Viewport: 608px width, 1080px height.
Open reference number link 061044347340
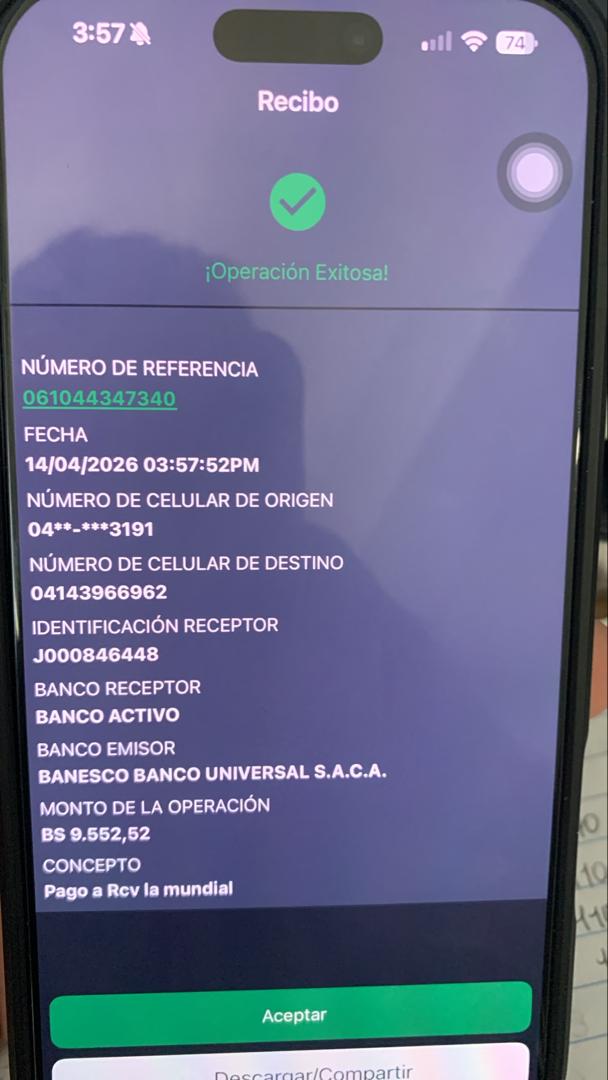pos(99,399)
